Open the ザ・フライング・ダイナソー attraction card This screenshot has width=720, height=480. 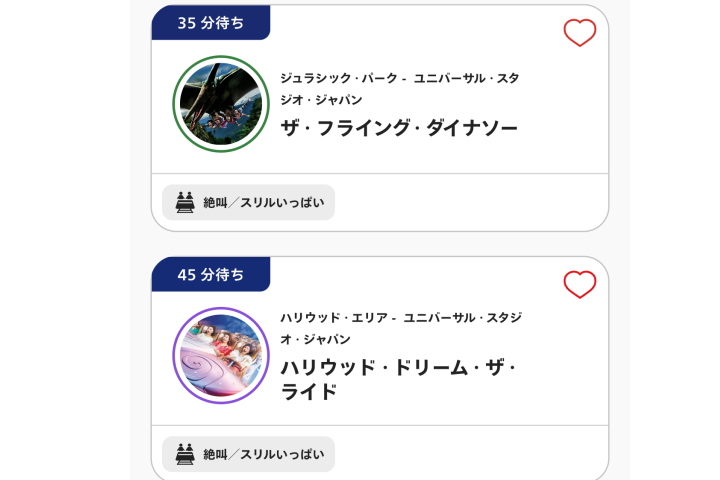[398, 127]
